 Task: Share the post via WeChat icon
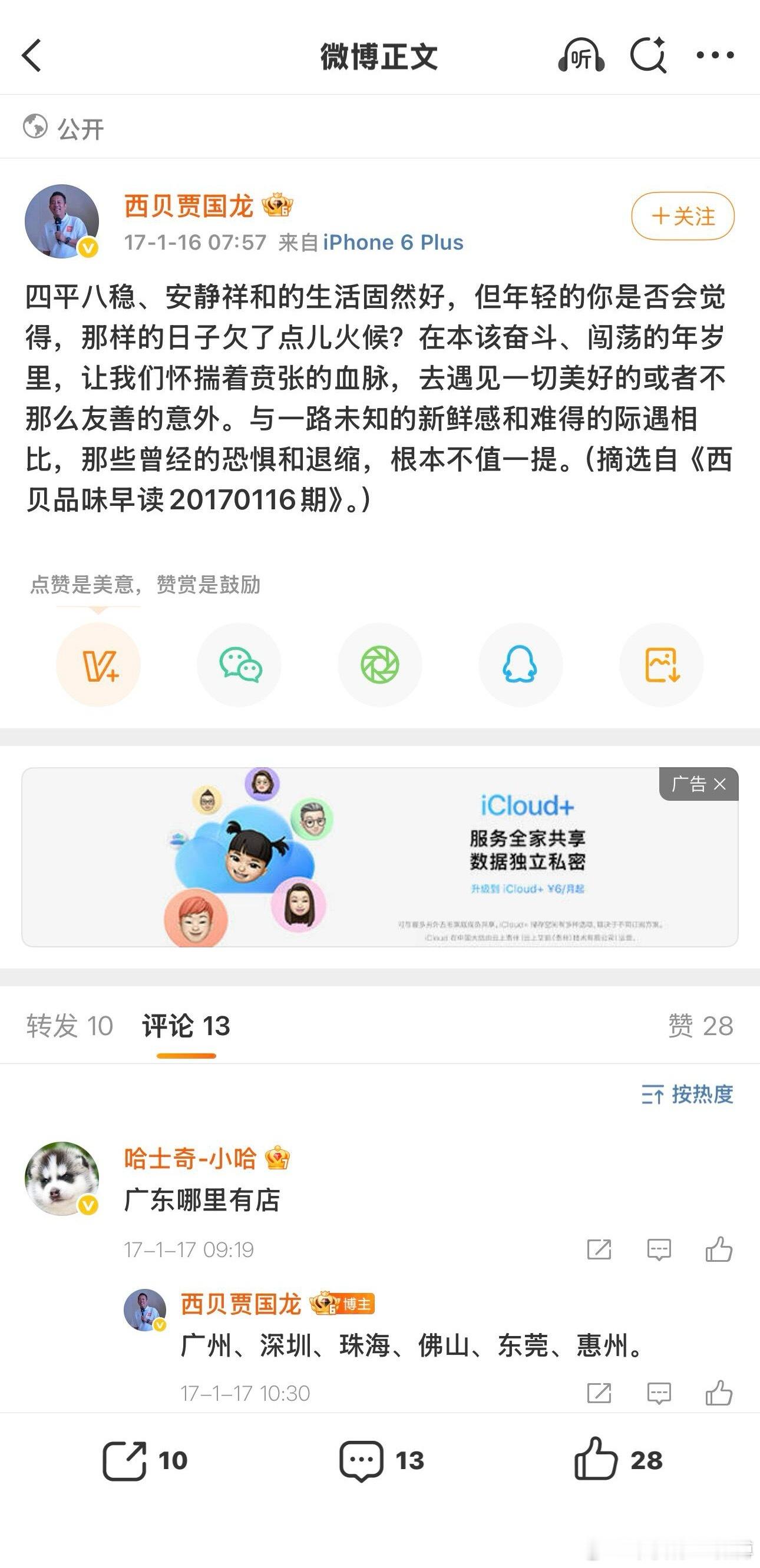(239, 665)
